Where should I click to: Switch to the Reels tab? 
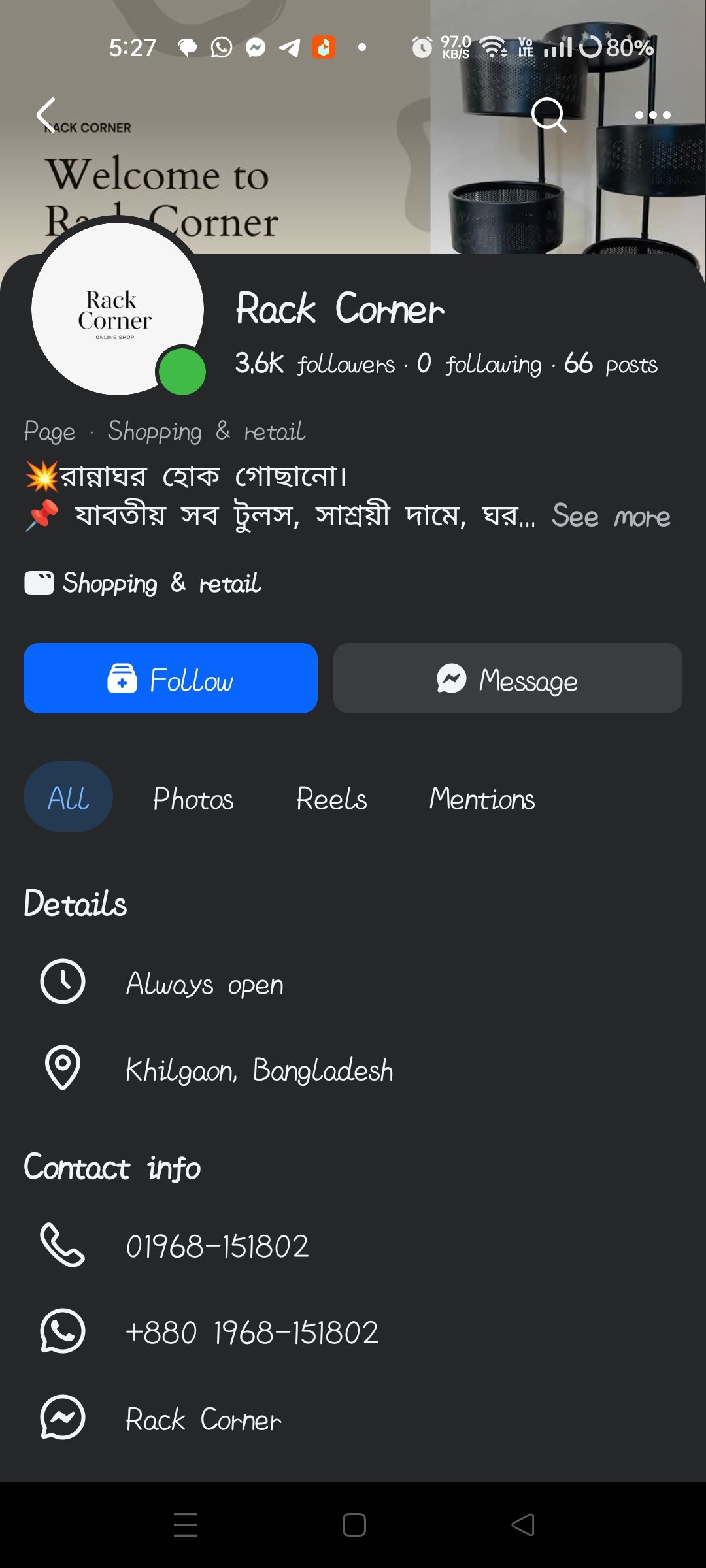point(331,798)
